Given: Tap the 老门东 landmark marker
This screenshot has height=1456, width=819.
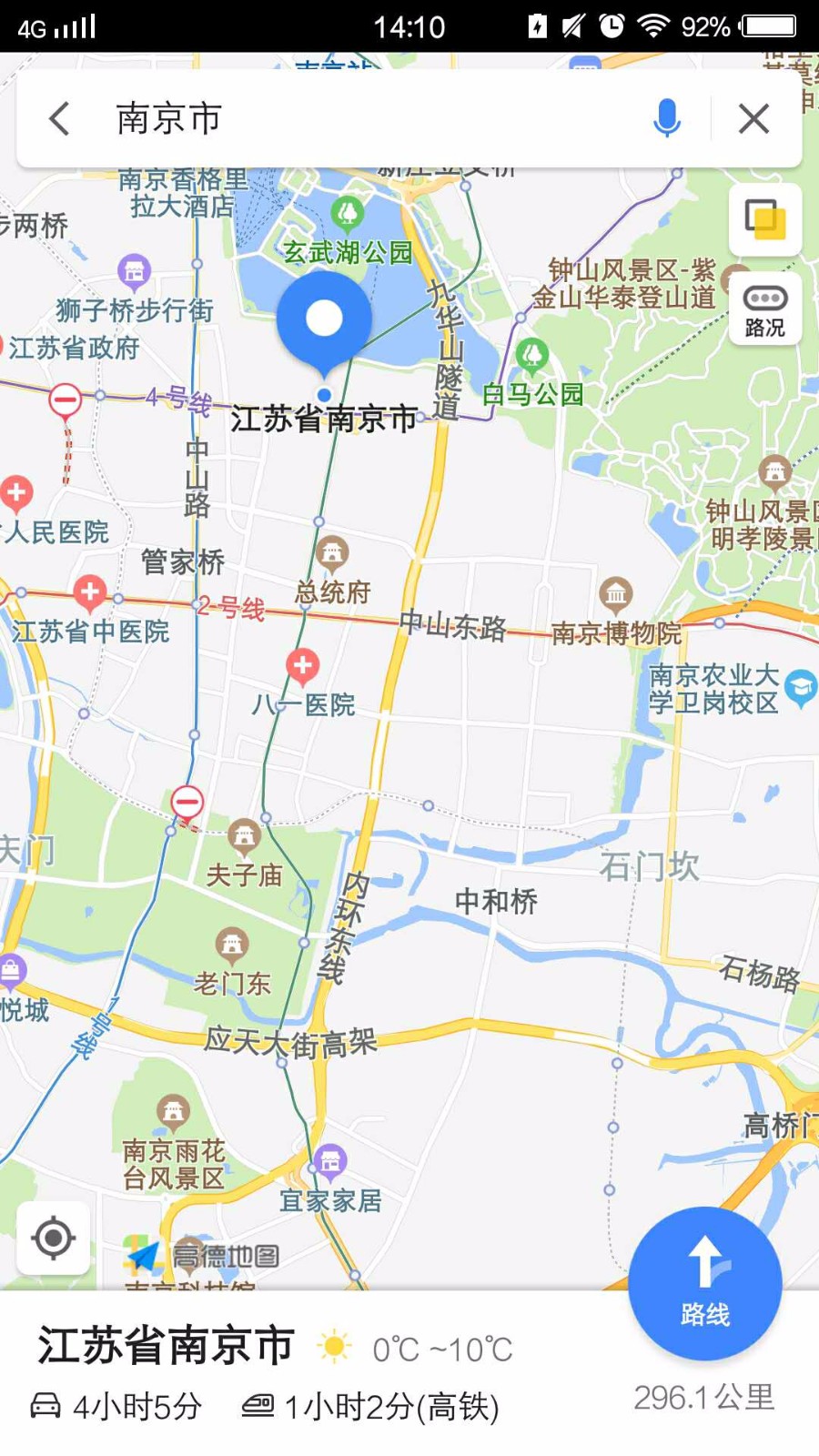Looking at the screenshot, I should tap(232, 945).
